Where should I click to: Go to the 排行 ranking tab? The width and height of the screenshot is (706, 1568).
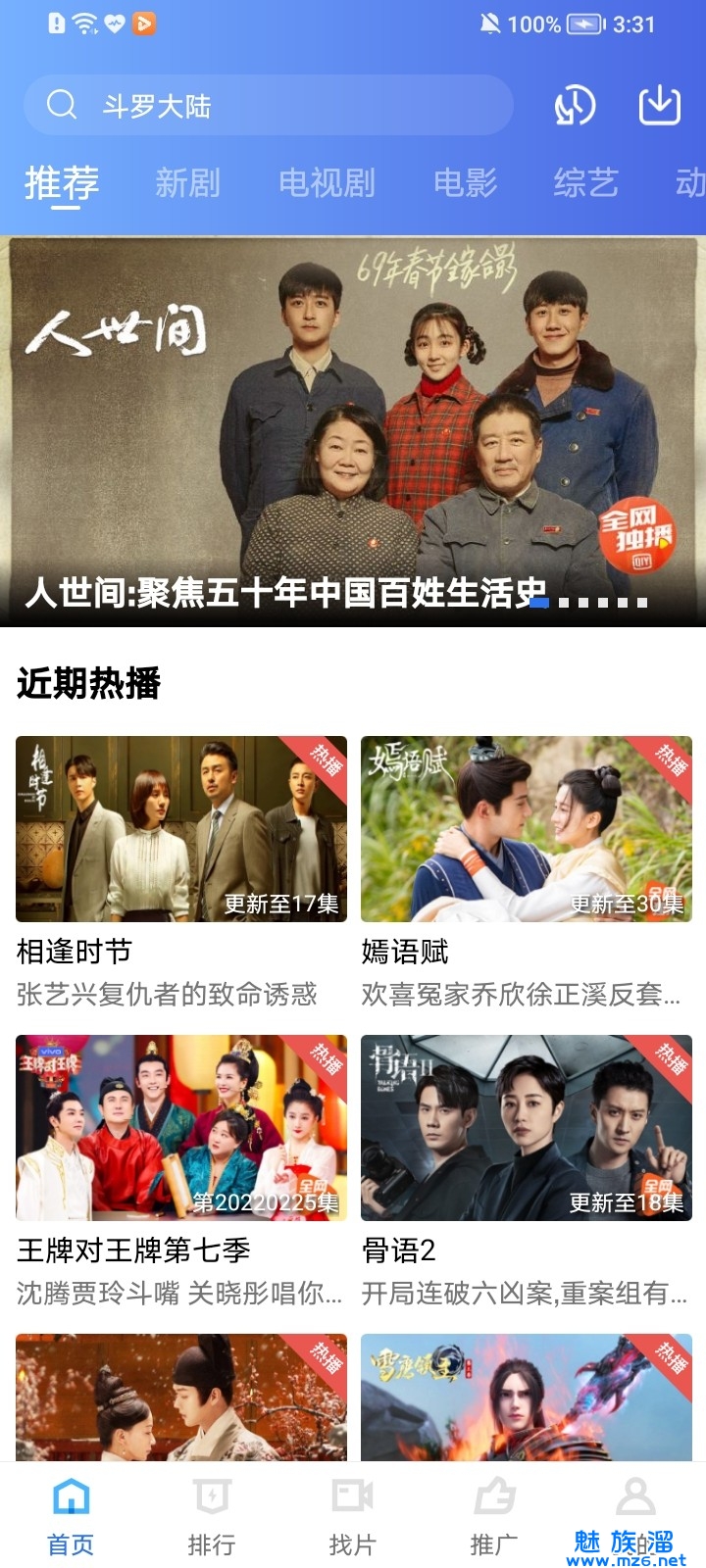[212, 1516]
